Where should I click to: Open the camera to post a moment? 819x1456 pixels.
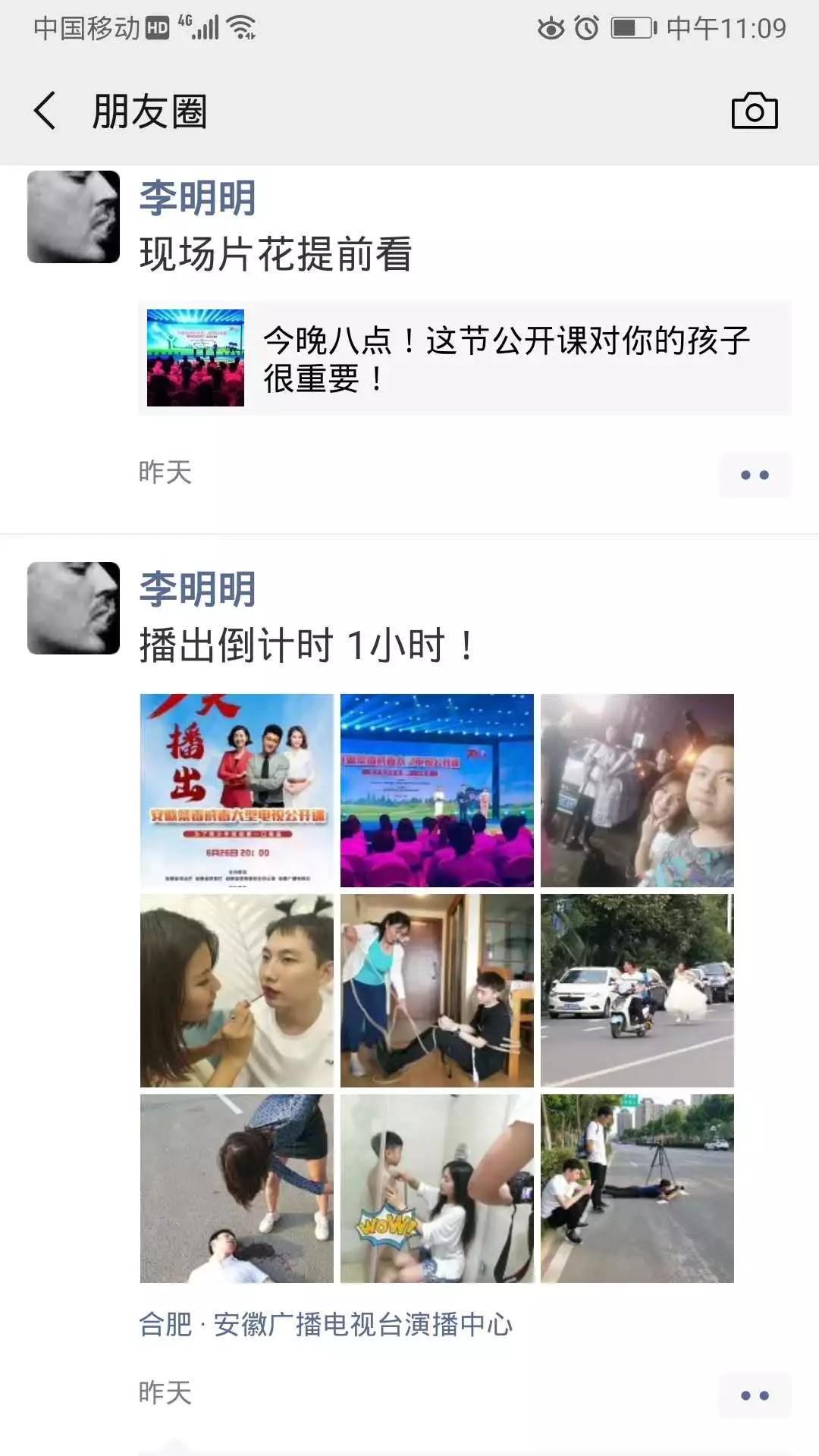[x=754, y=111]
